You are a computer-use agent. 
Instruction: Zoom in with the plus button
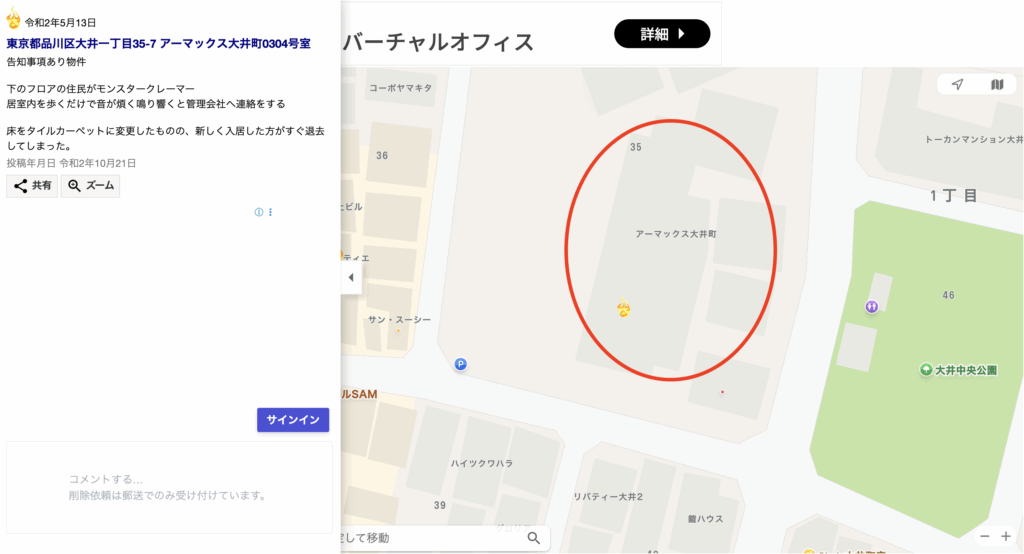[x=1006, y=537]
